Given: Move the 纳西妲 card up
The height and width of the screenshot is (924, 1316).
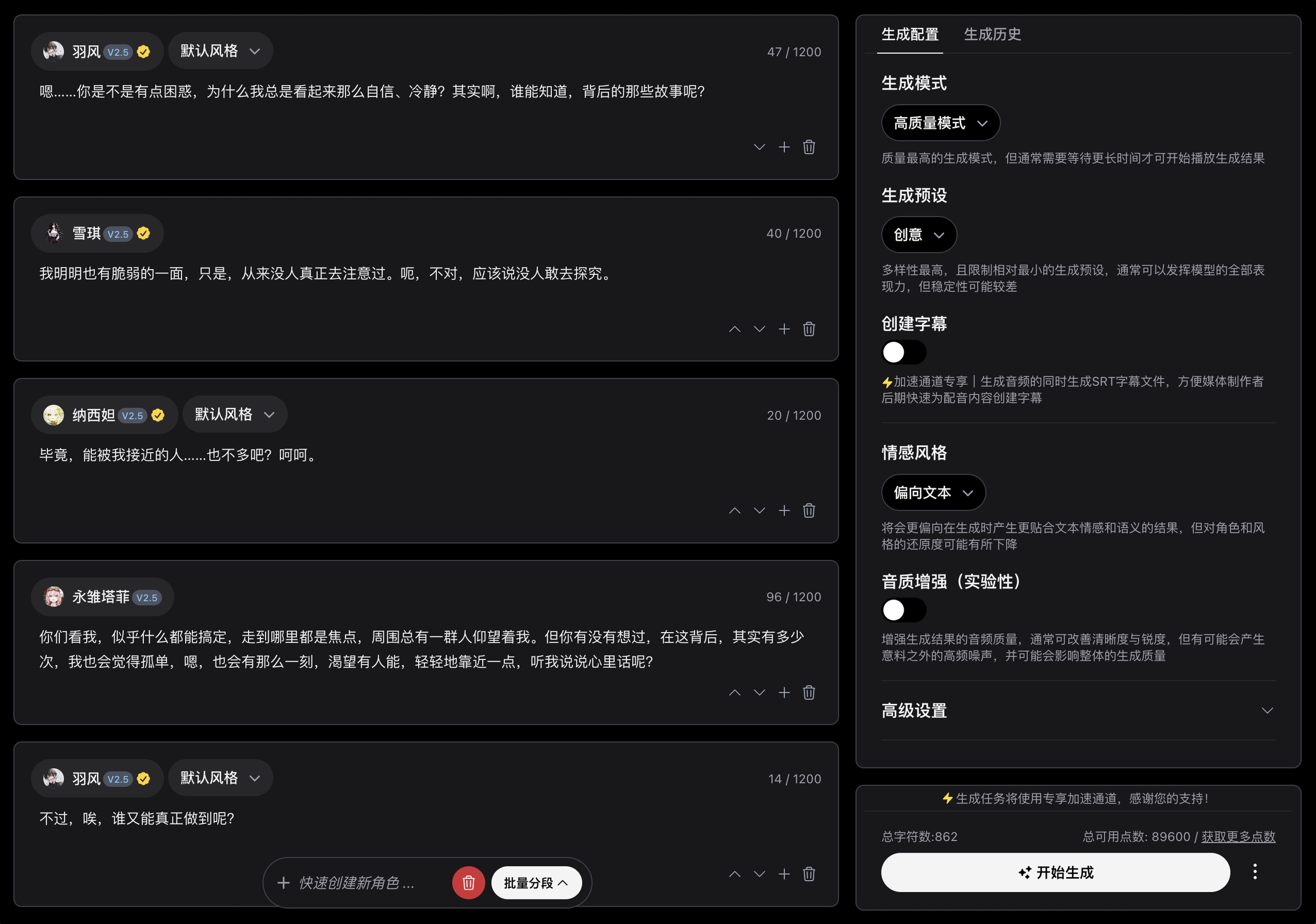Looking at the screenshot, I should coord(734,511).
